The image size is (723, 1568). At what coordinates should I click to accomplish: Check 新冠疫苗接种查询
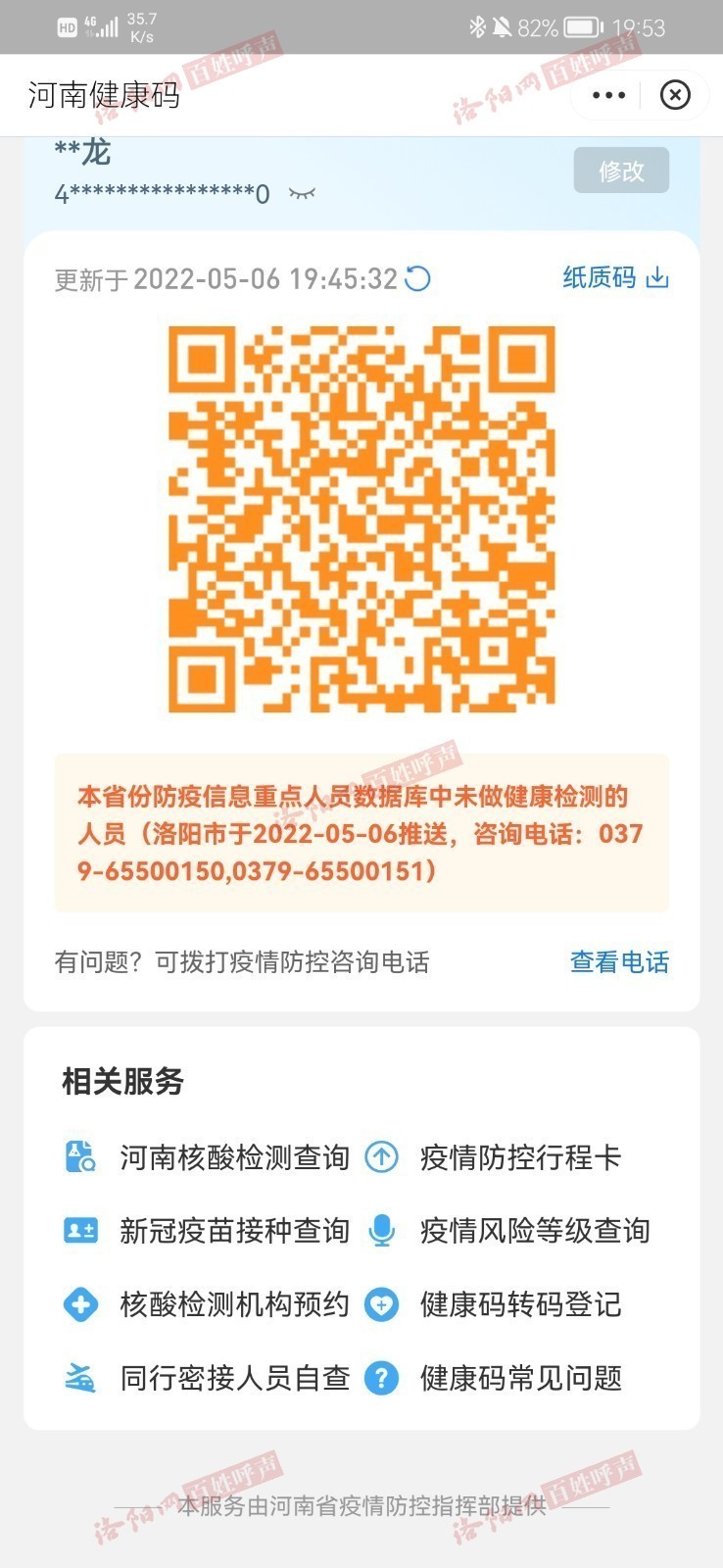point(207,1231)
